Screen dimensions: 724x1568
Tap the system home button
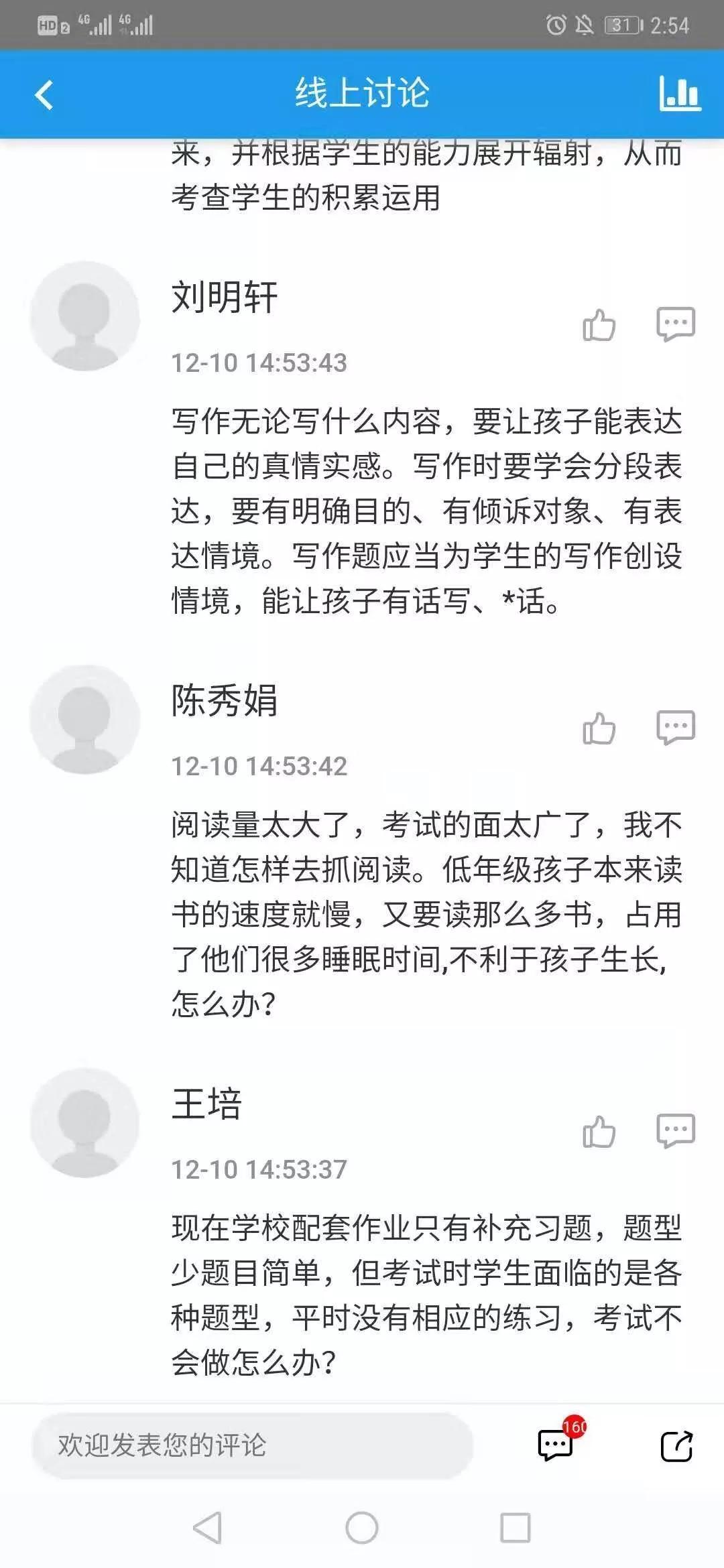tap(362, 1528)
